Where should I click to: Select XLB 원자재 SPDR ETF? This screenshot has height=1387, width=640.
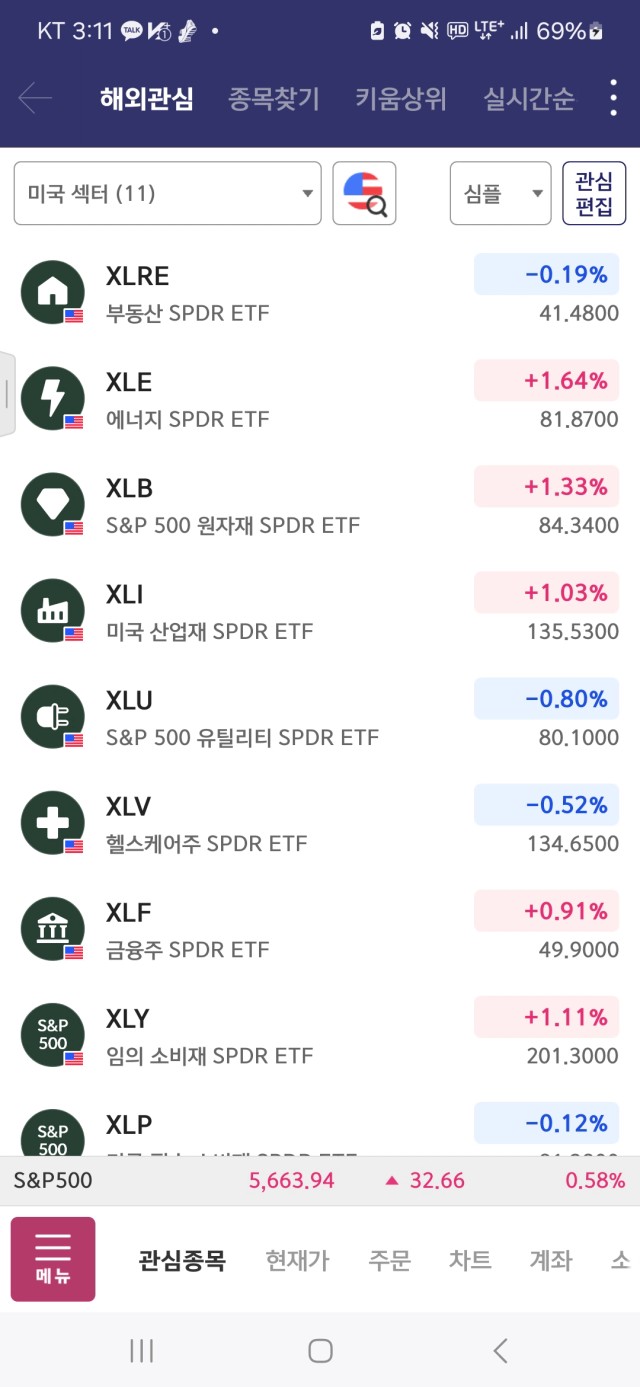[x=320, y=504]
